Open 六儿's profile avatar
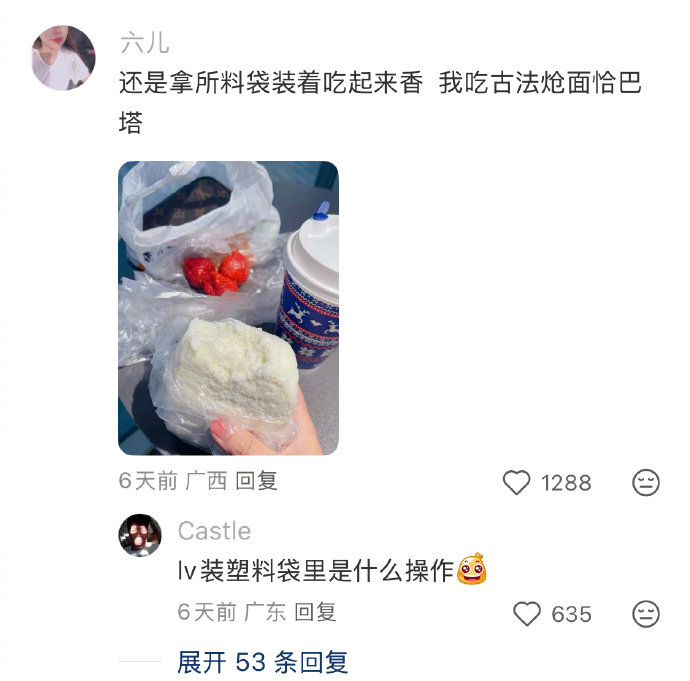Screen dimensions: 690x681 (x=64, y=58)
